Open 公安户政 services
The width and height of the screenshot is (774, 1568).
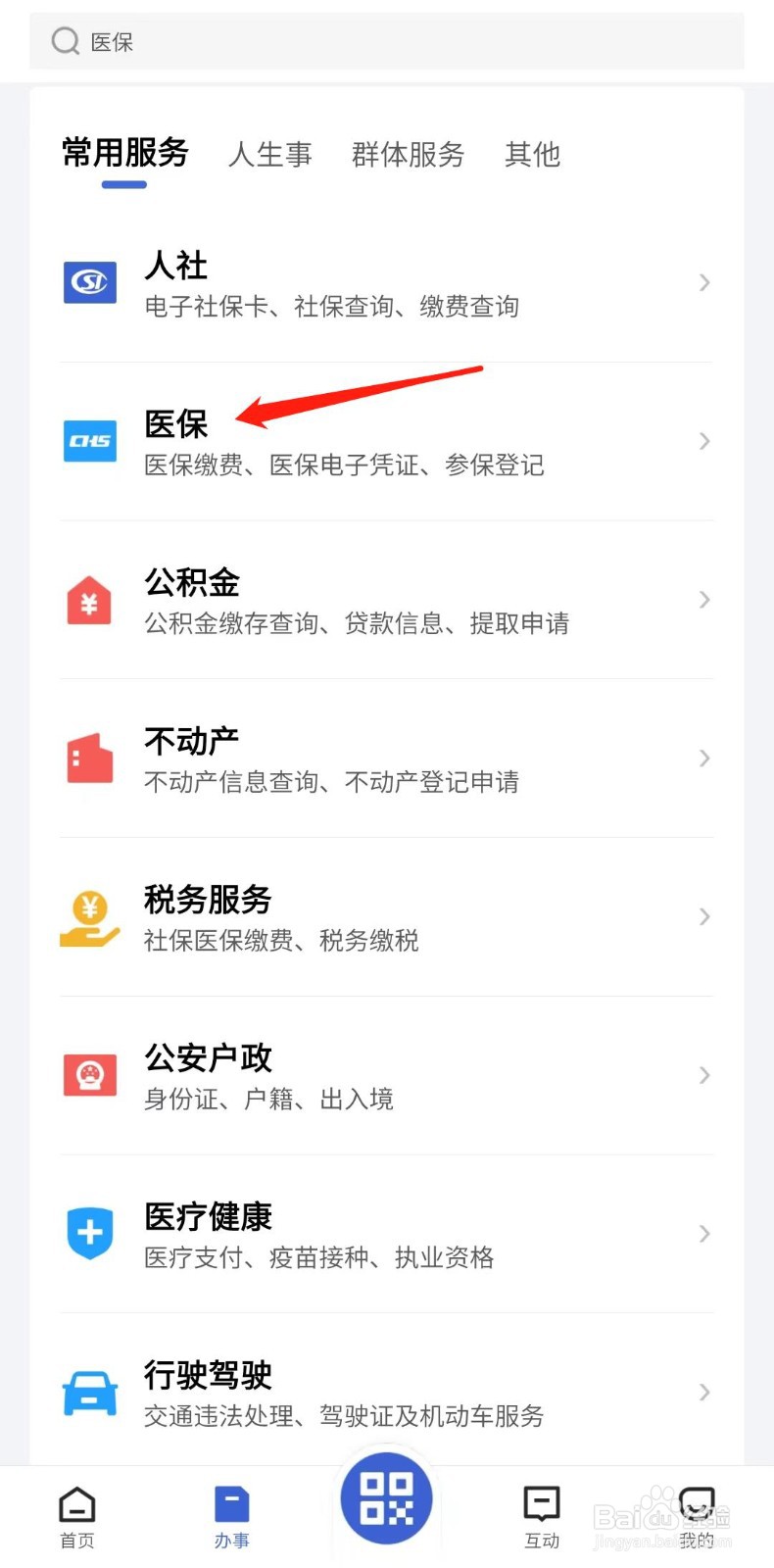[386, 1076]
